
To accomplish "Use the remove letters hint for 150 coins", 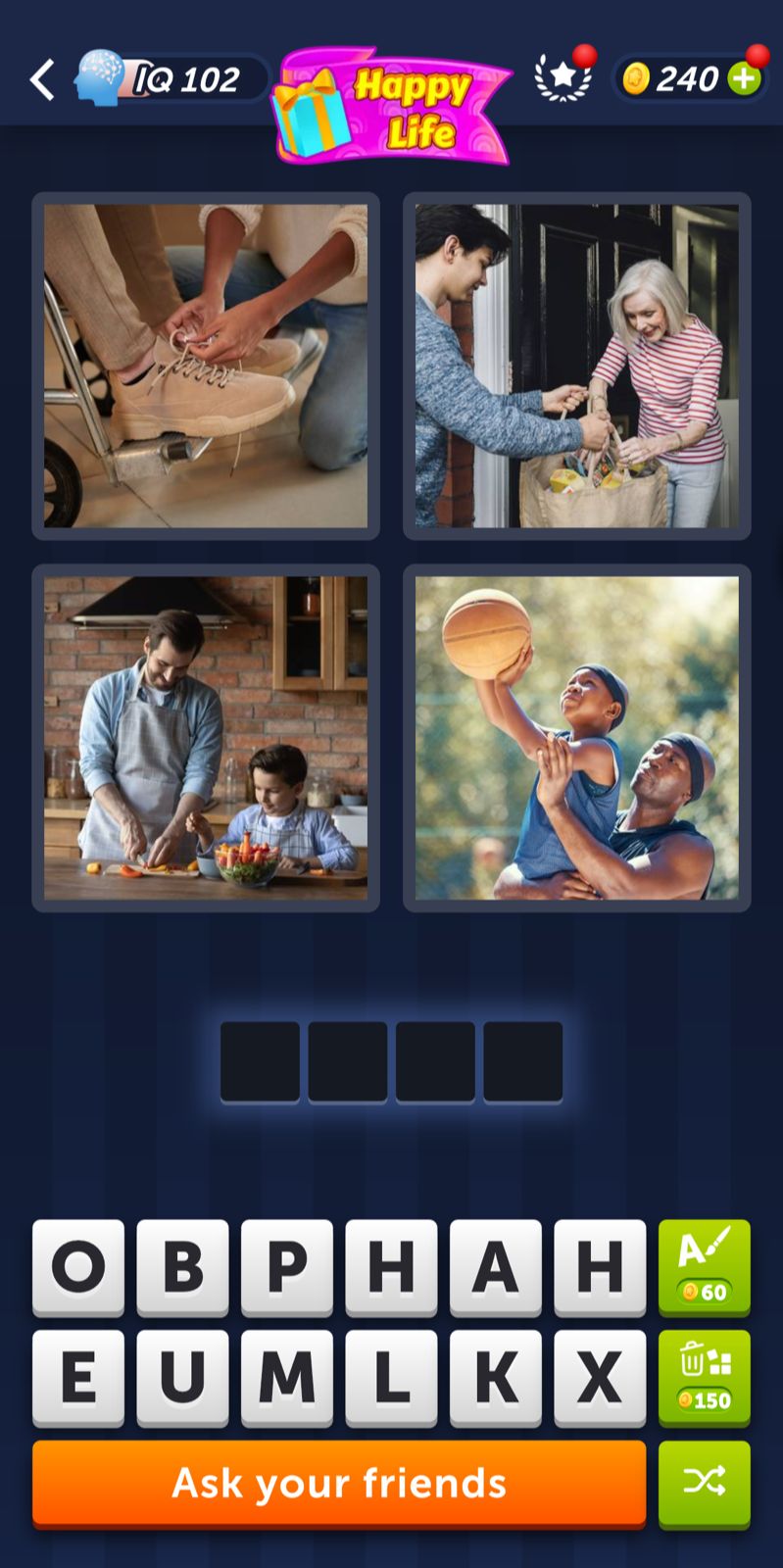I will [x=704, y=1376].
